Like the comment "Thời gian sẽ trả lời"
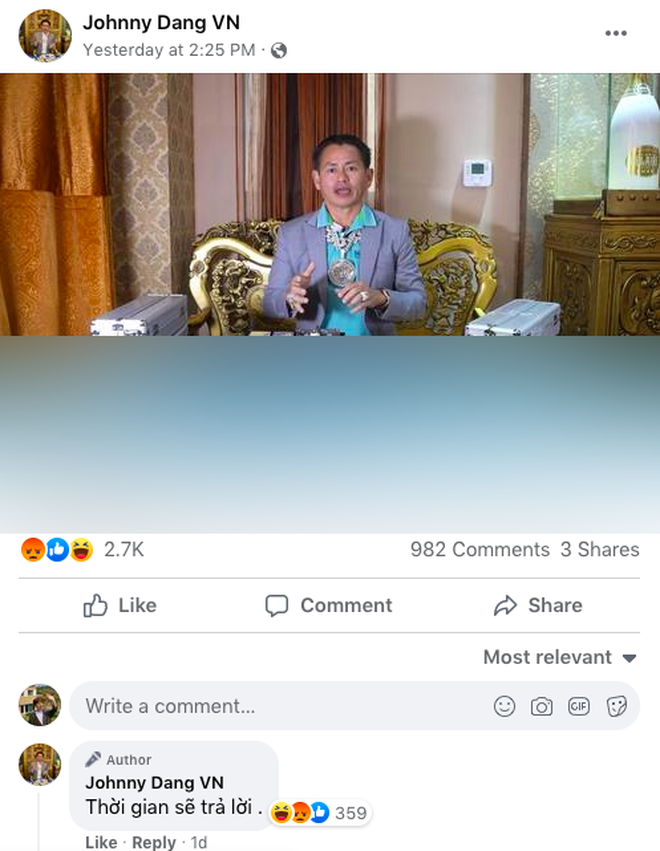Image resolution: width=660 pixels, height=851 pixels. [x=101, y=842]
